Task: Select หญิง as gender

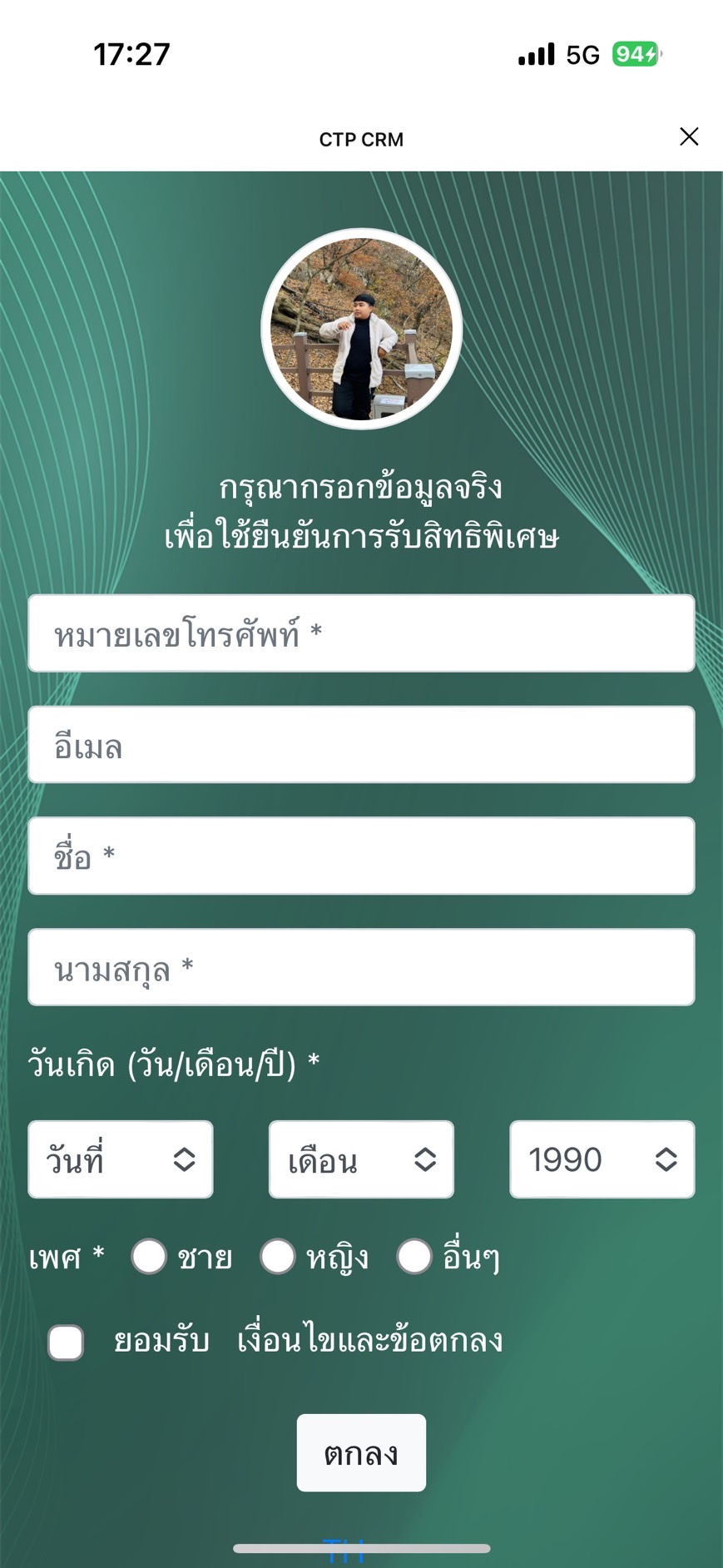Action: (x=278, y=1257)
